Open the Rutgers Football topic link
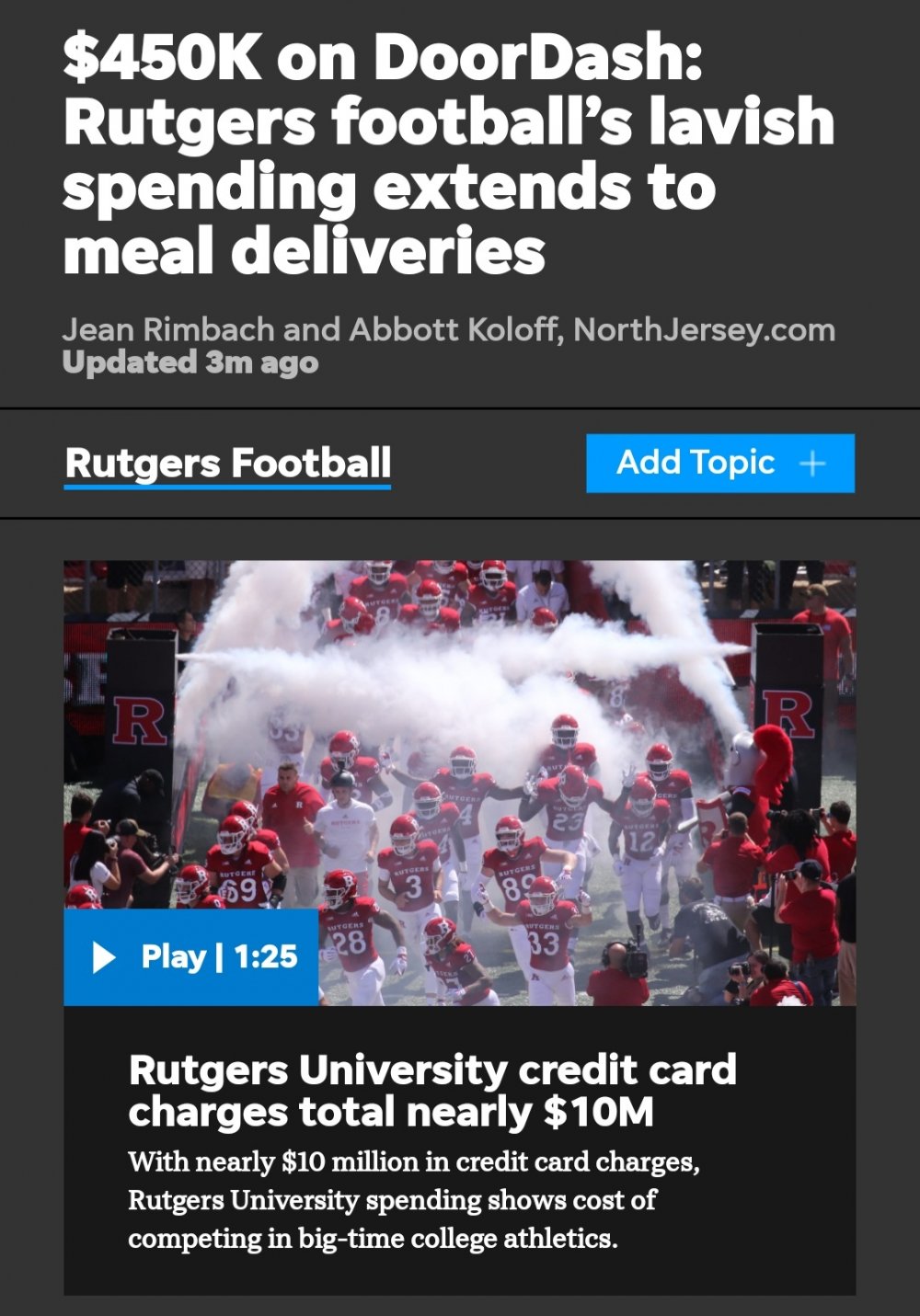The width and height of the screenshot is (920, 1316). click(x=227, y=463)
